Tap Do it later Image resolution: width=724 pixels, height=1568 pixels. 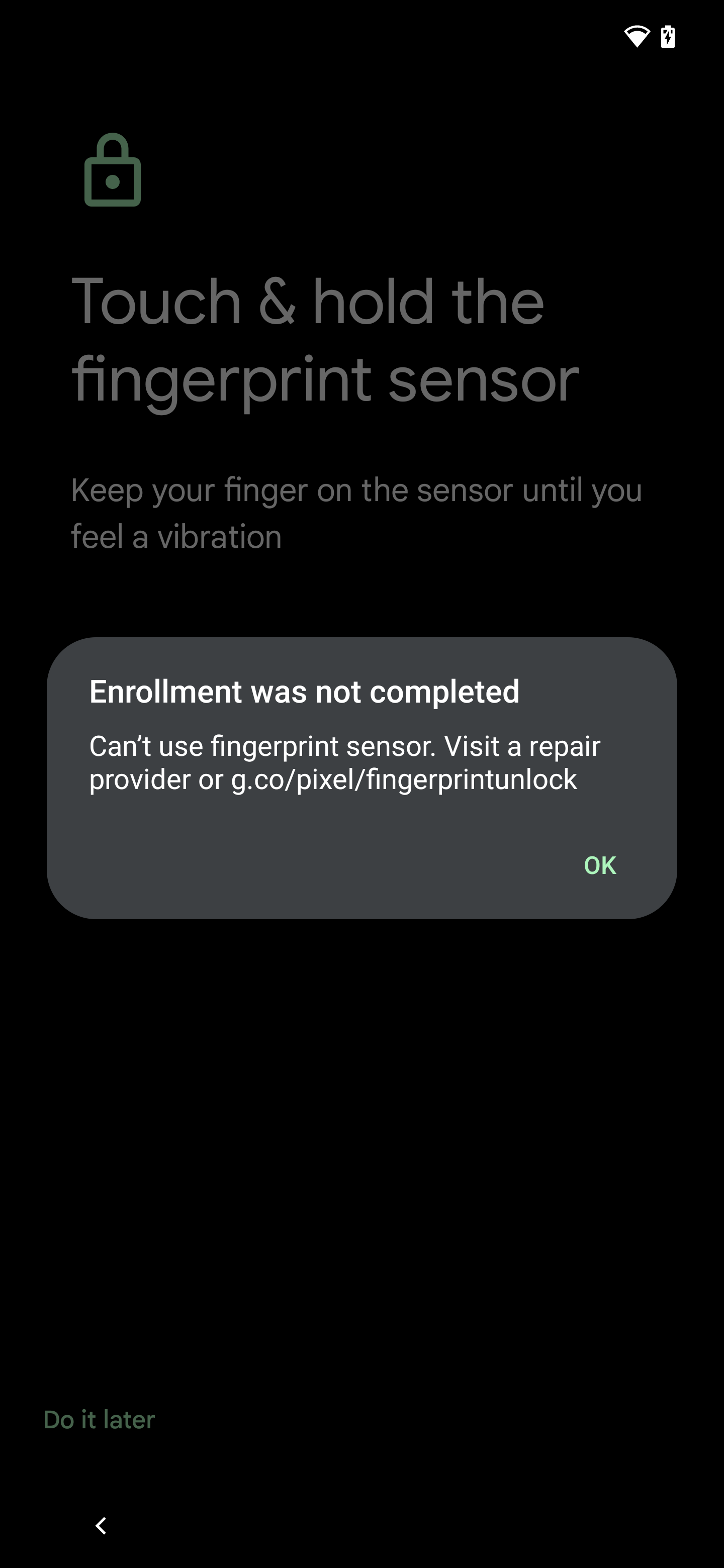[99, 1420]
